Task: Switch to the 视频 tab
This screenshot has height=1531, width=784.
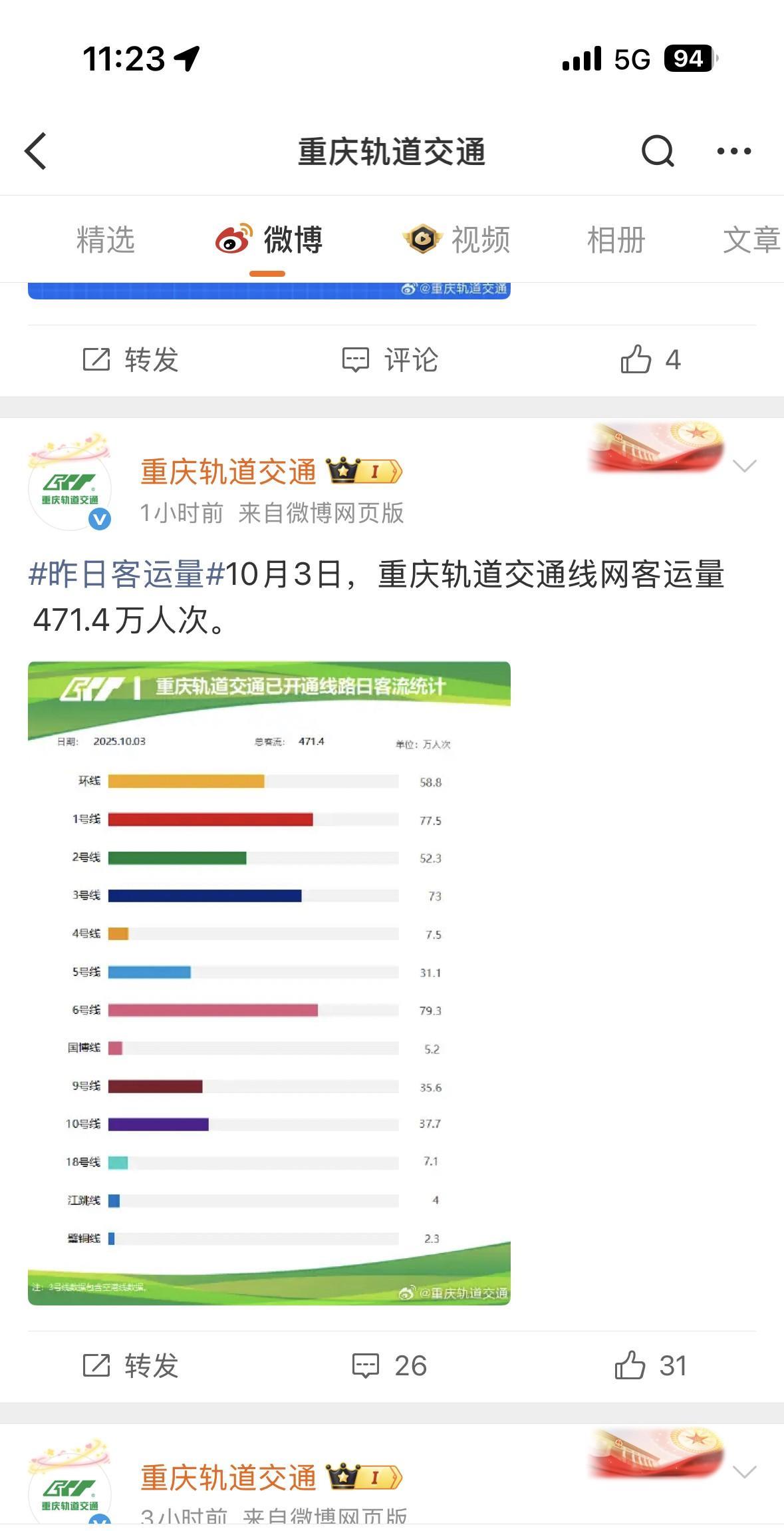Action: pyautogui.click(x=457, y=240)
